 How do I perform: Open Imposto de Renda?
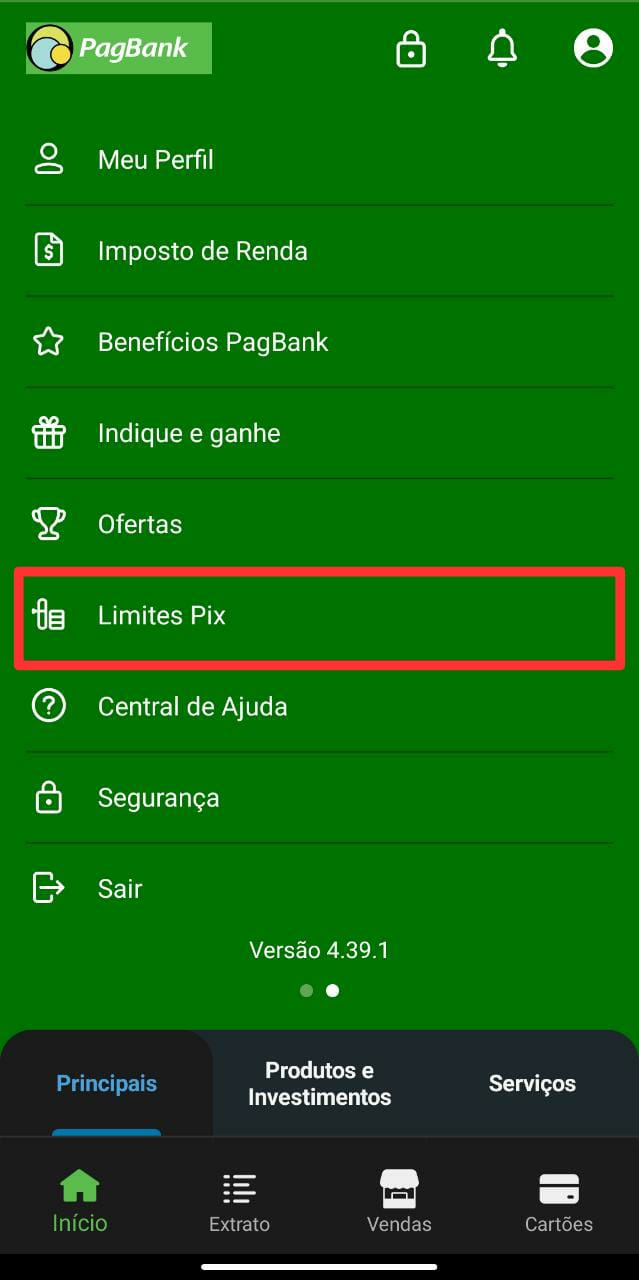tap(202, 251)
